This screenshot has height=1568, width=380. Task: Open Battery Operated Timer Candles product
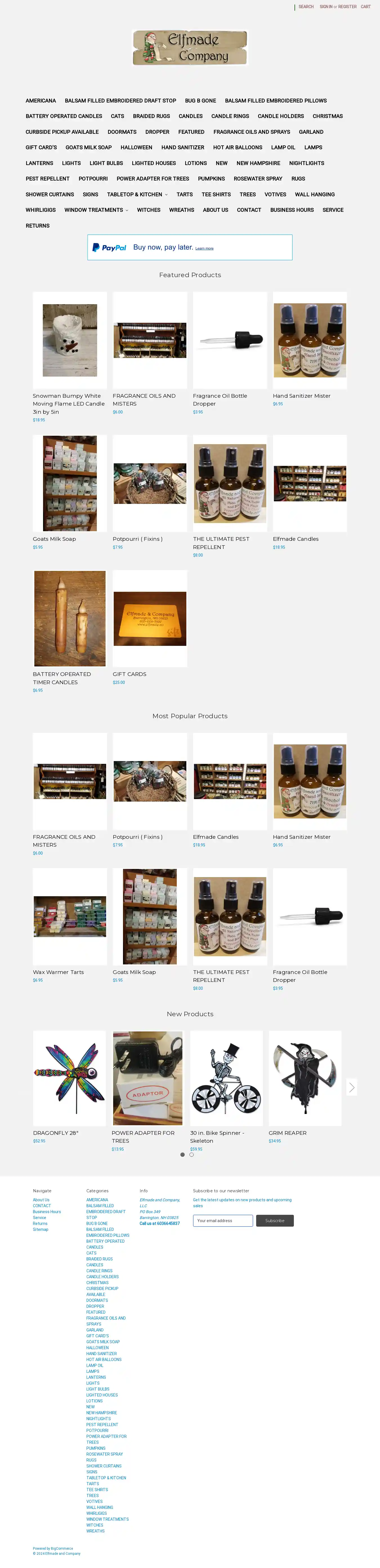tap(70, 619)
